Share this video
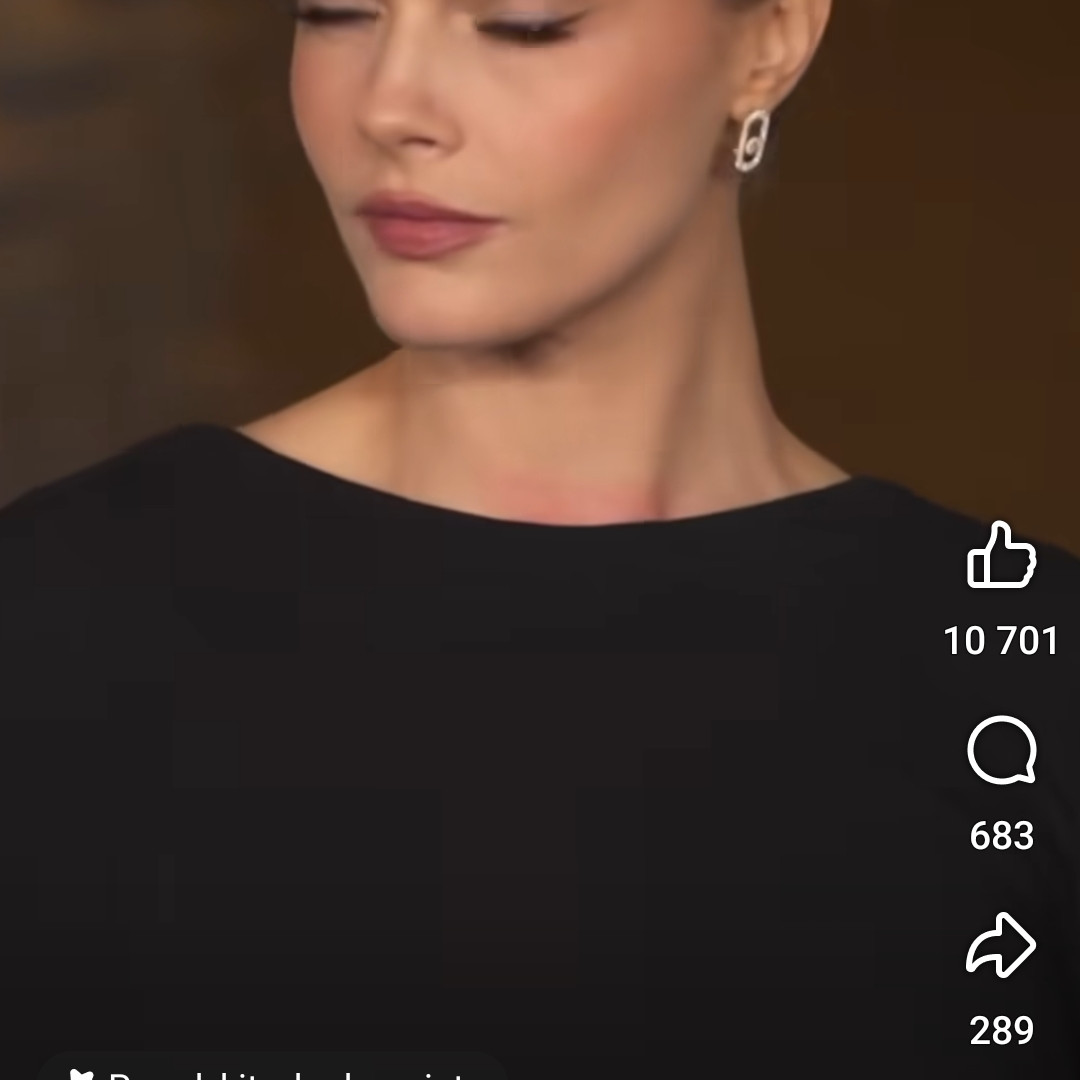The height and width of the screenshot is (1080, 1080). (x=1001, y=946)
